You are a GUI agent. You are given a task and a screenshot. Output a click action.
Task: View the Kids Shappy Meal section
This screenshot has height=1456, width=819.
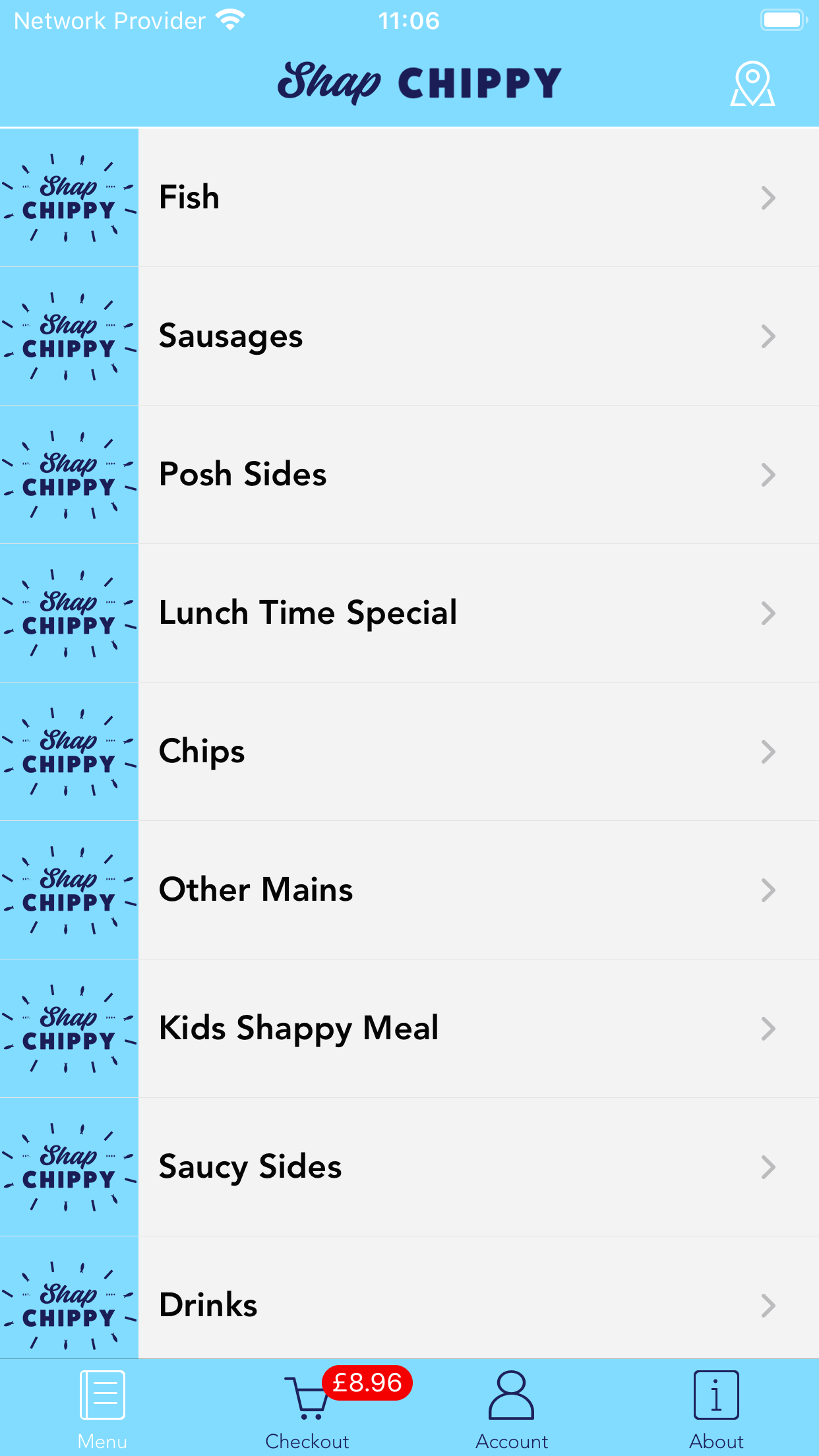(409, 1029)
